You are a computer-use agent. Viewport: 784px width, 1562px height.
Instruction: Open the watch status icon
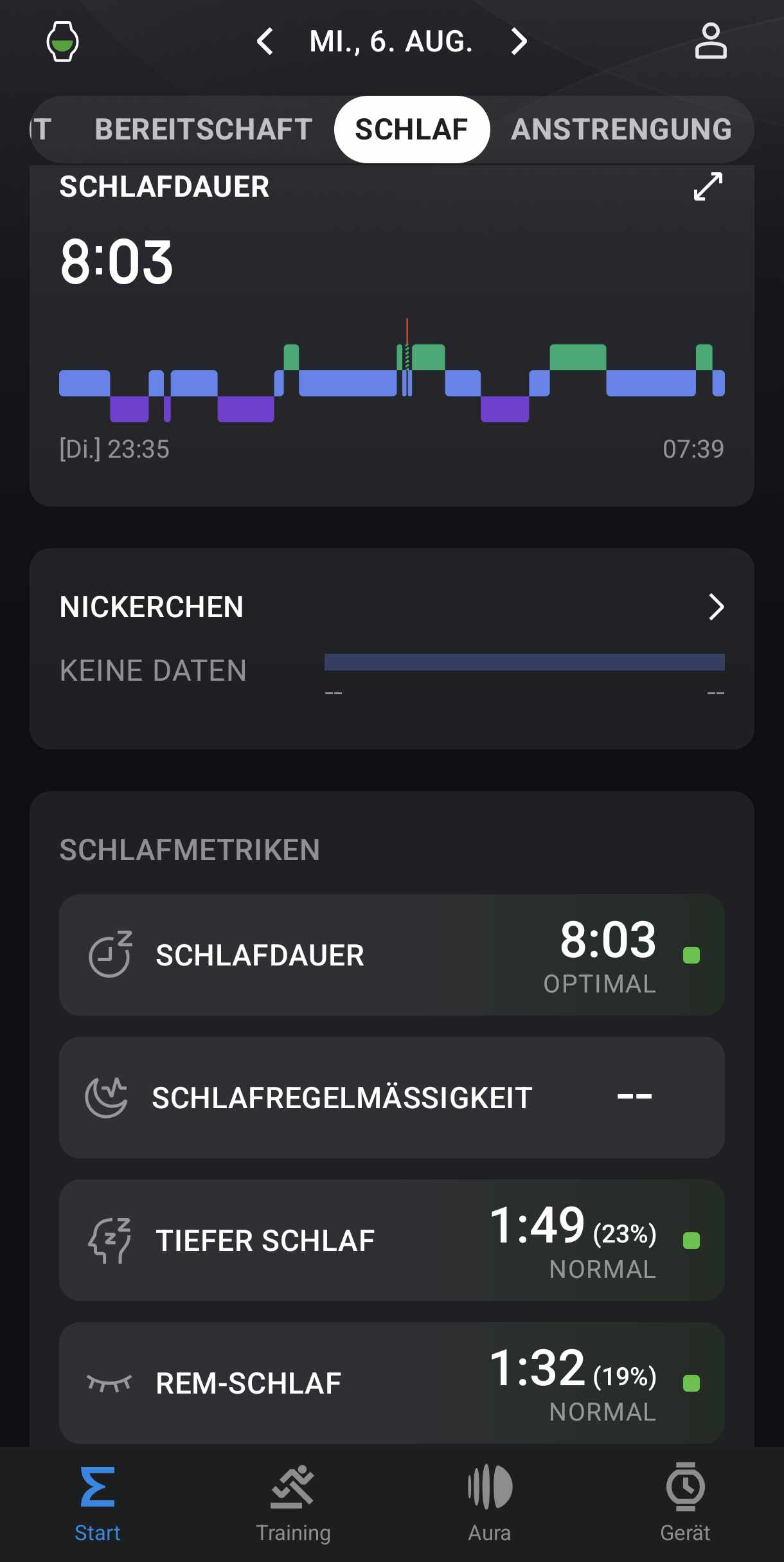coord(62,42)
